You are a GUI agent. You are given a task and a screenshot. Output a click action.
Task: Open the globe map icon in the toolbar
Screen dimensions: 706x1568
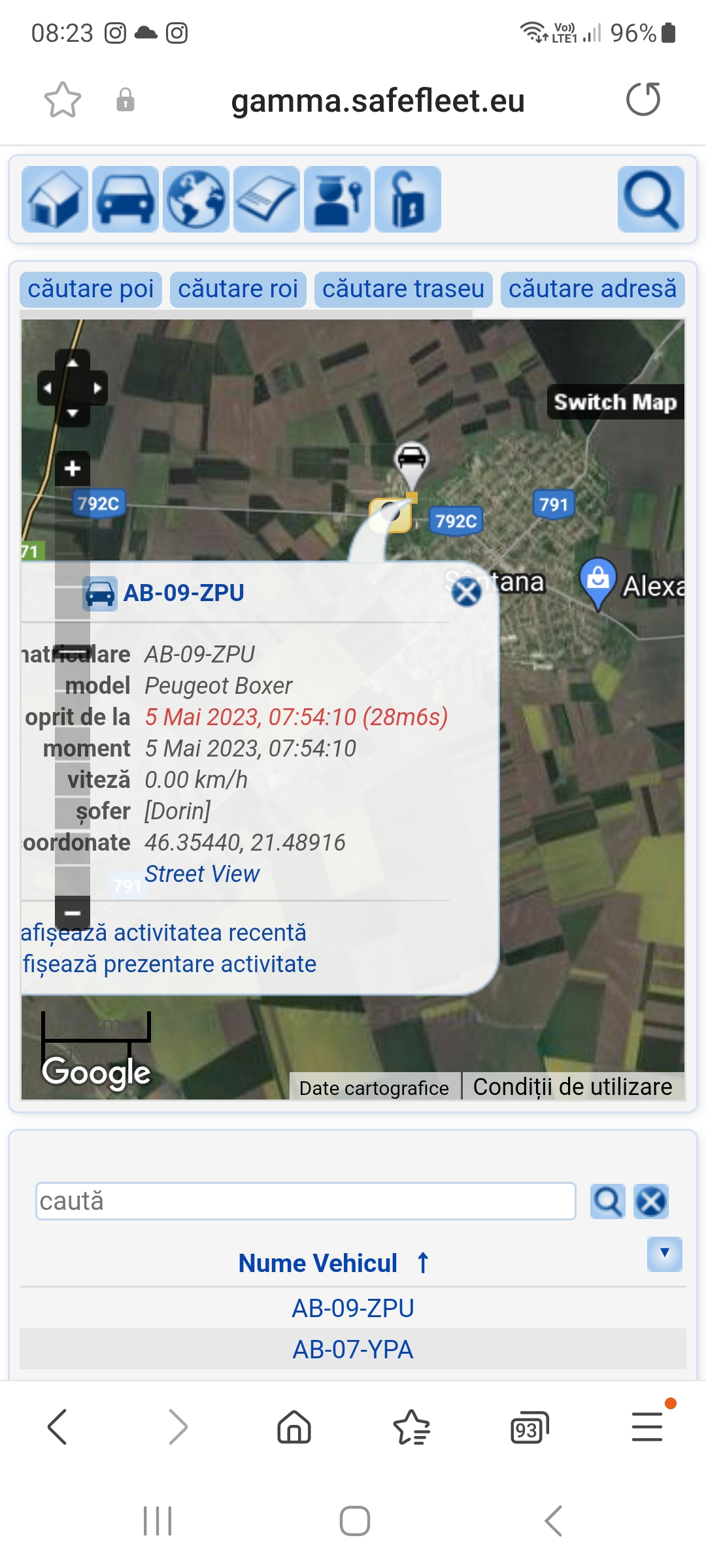196,199
